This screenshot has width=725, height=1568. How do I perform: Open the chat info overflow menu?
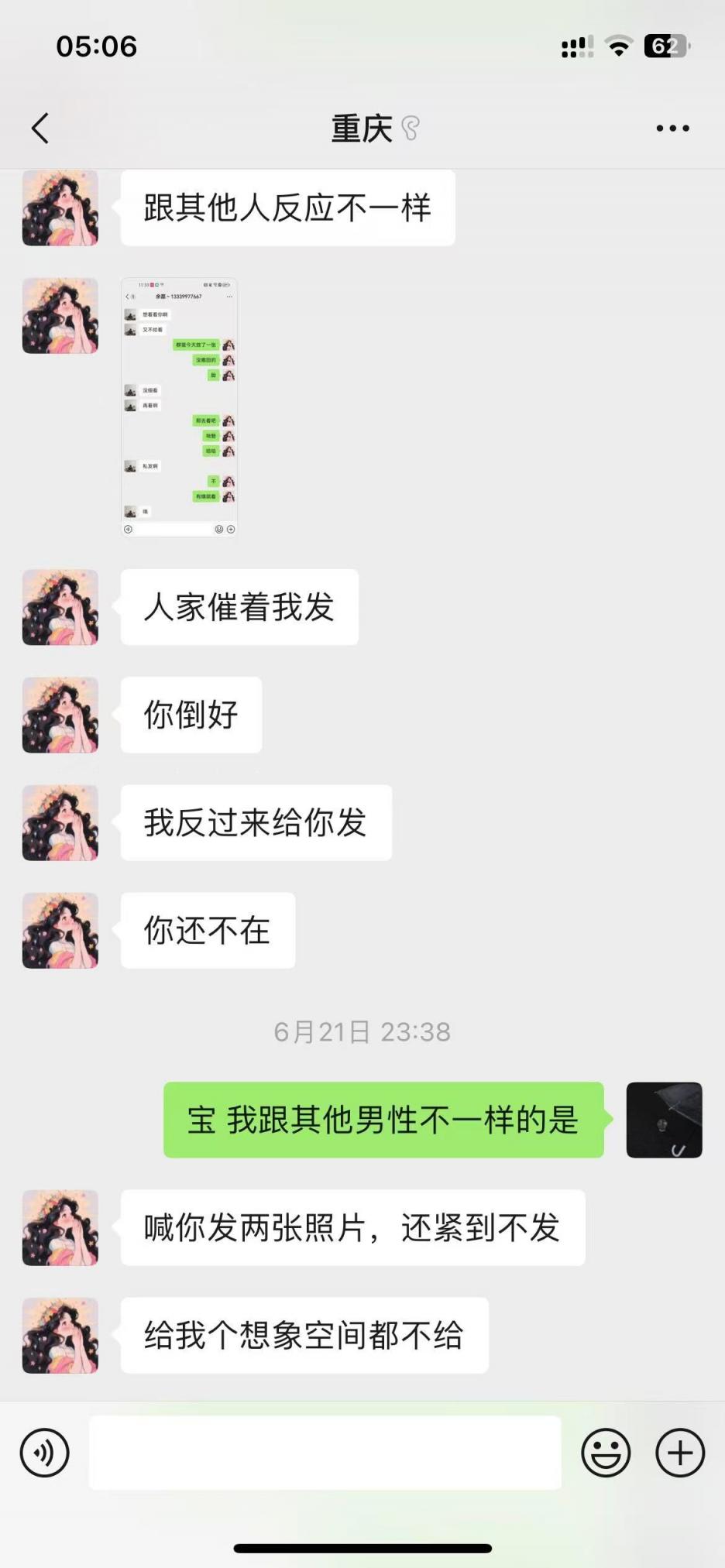point(672,129)
